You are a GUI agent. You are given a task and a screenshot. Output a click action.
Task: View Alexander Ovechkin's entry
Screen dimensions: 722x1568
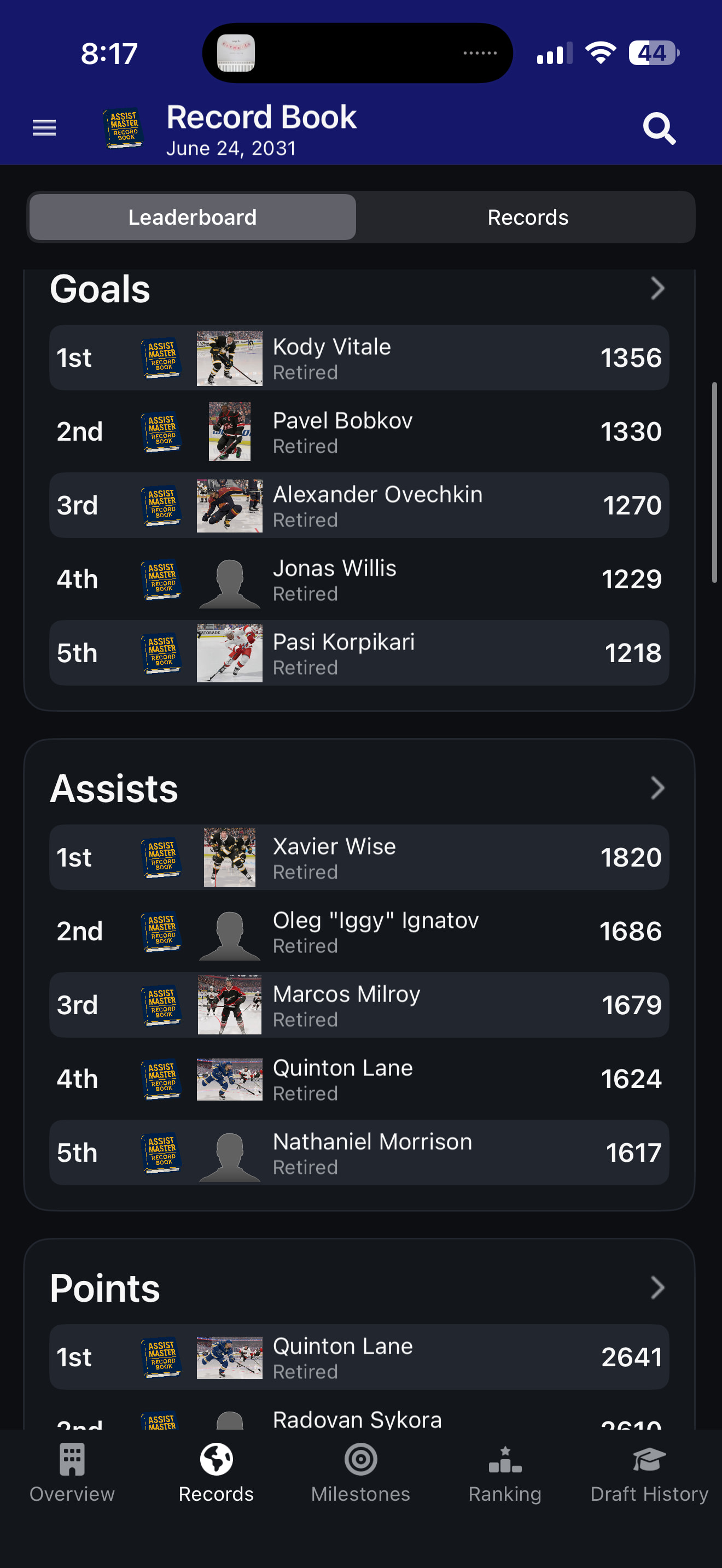(x=359, y=506)
